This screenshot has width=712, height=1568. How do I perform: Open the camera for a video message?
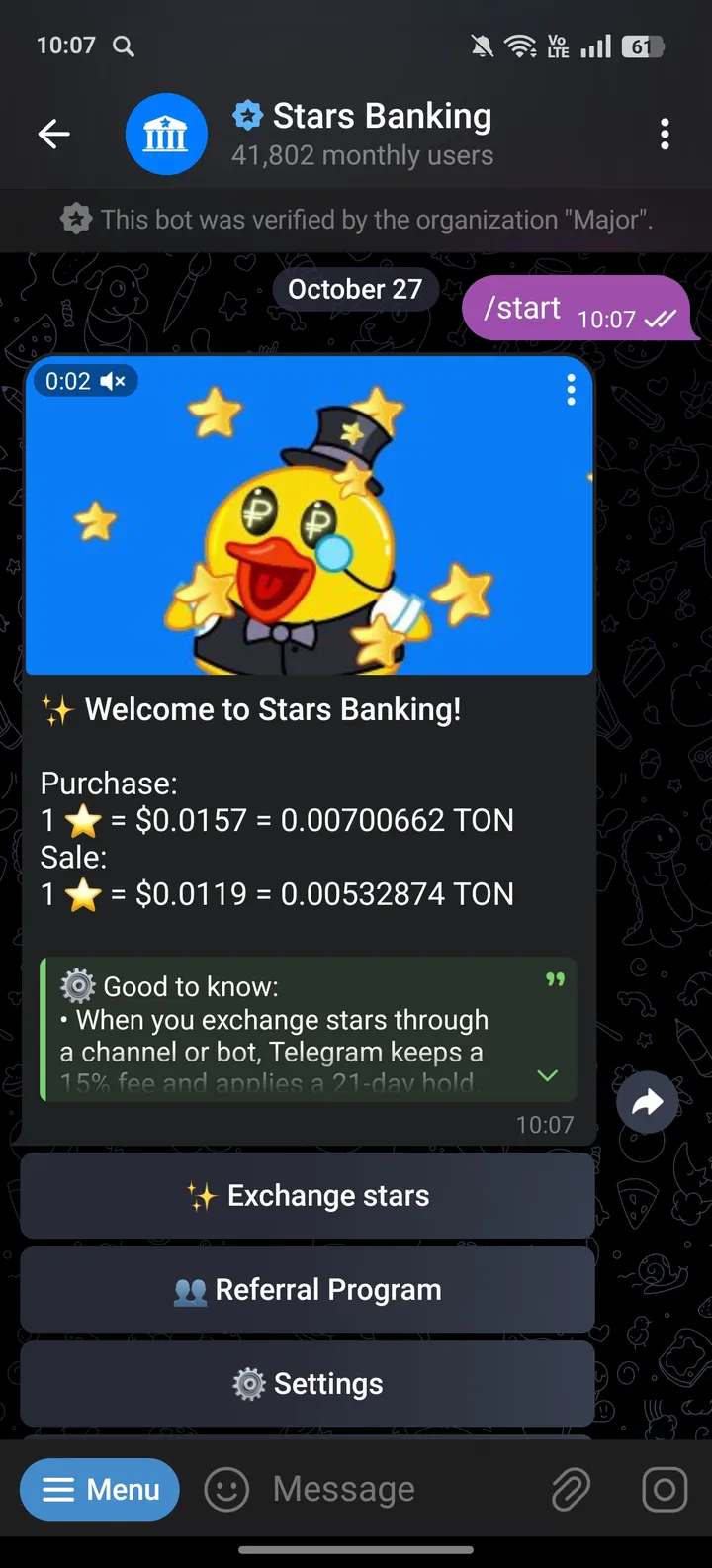pos(664,1489)
